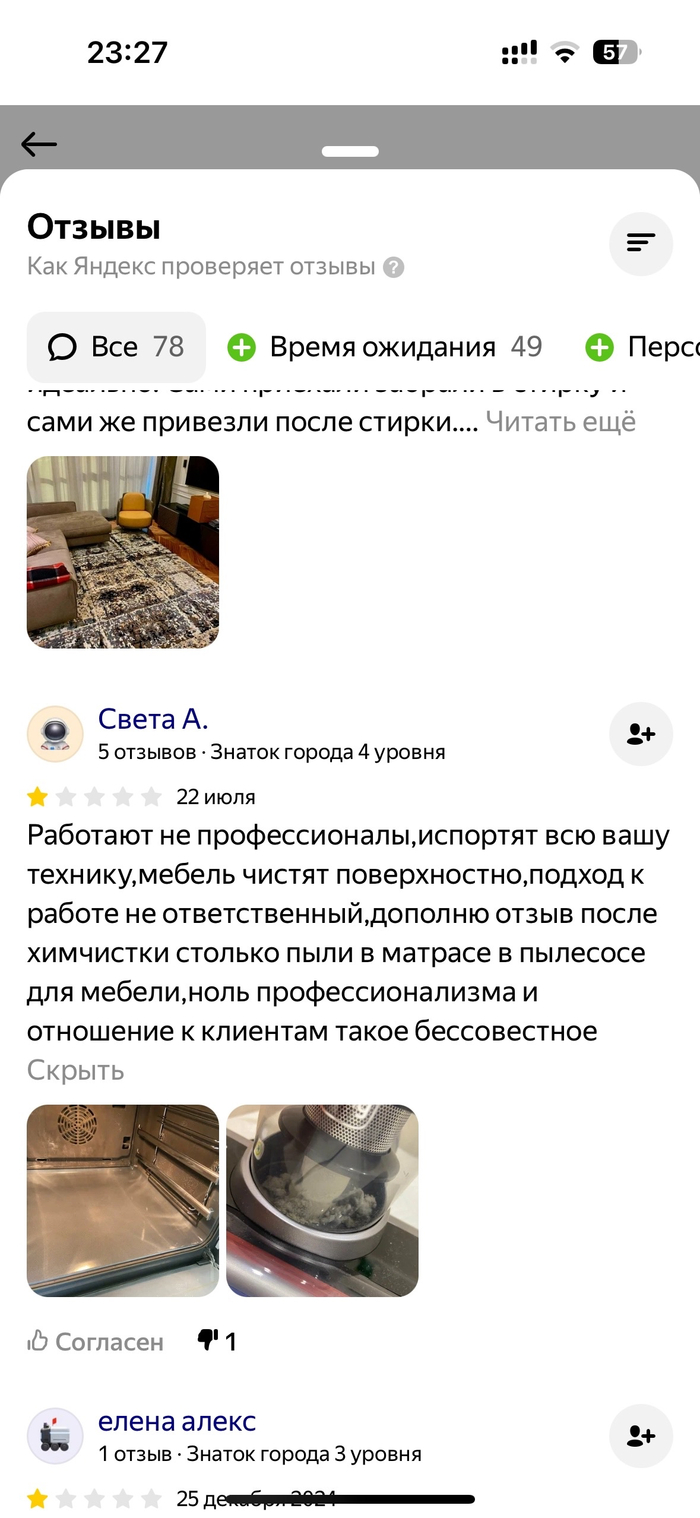700x1518 pixels.
Task: Open the help on how Yandex checks reviews
Action: point(394,268)
